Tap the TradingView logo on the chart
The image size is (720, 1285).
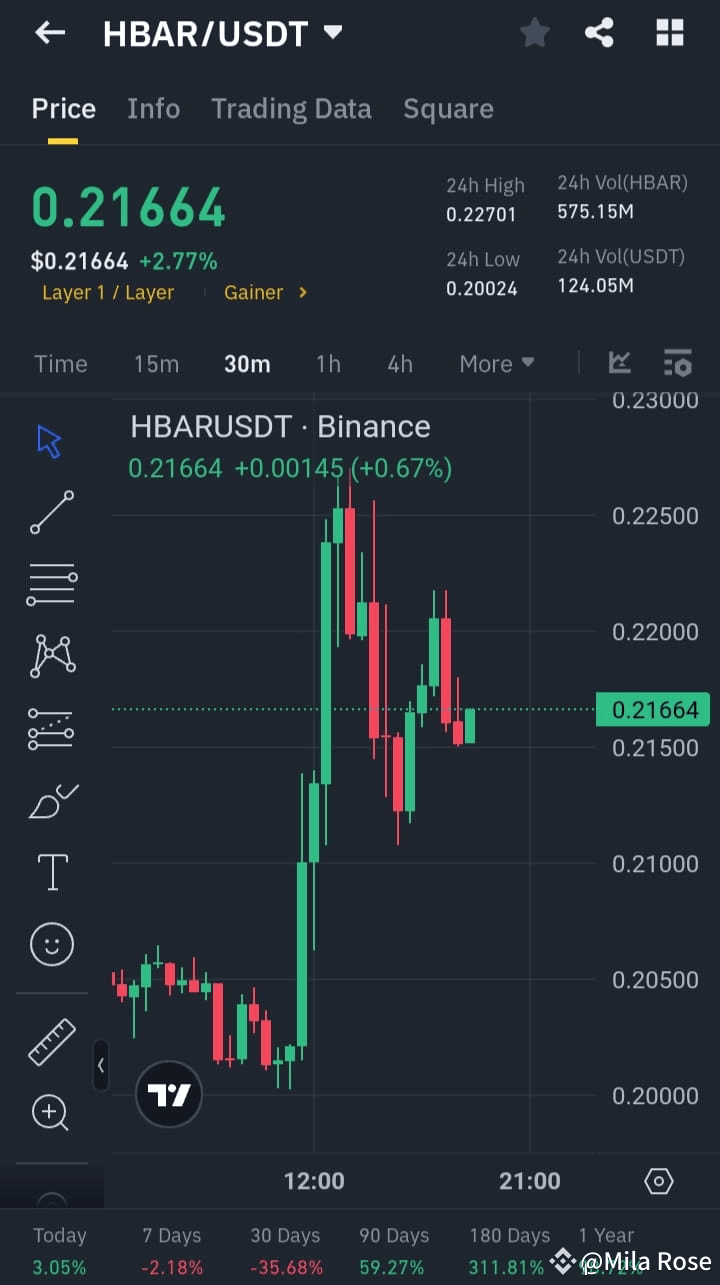[168, 1093]
